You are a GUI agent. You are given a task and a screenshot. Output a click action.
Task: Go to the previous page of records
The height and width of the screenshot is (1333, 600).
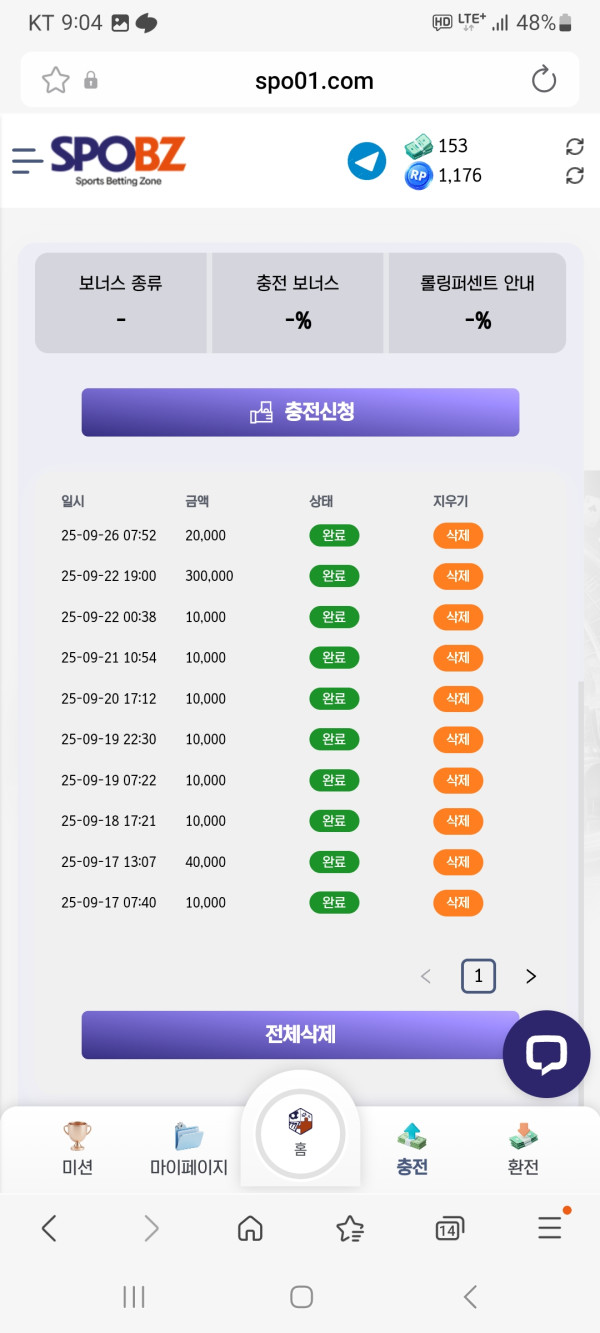click(425, 977)
